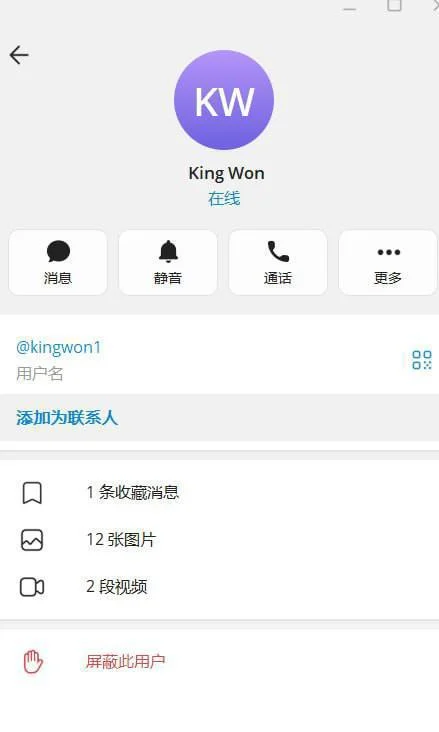Mute notifications with 静音 button
The height and width of the screenshot is (732, 439).
click(168, 262)
